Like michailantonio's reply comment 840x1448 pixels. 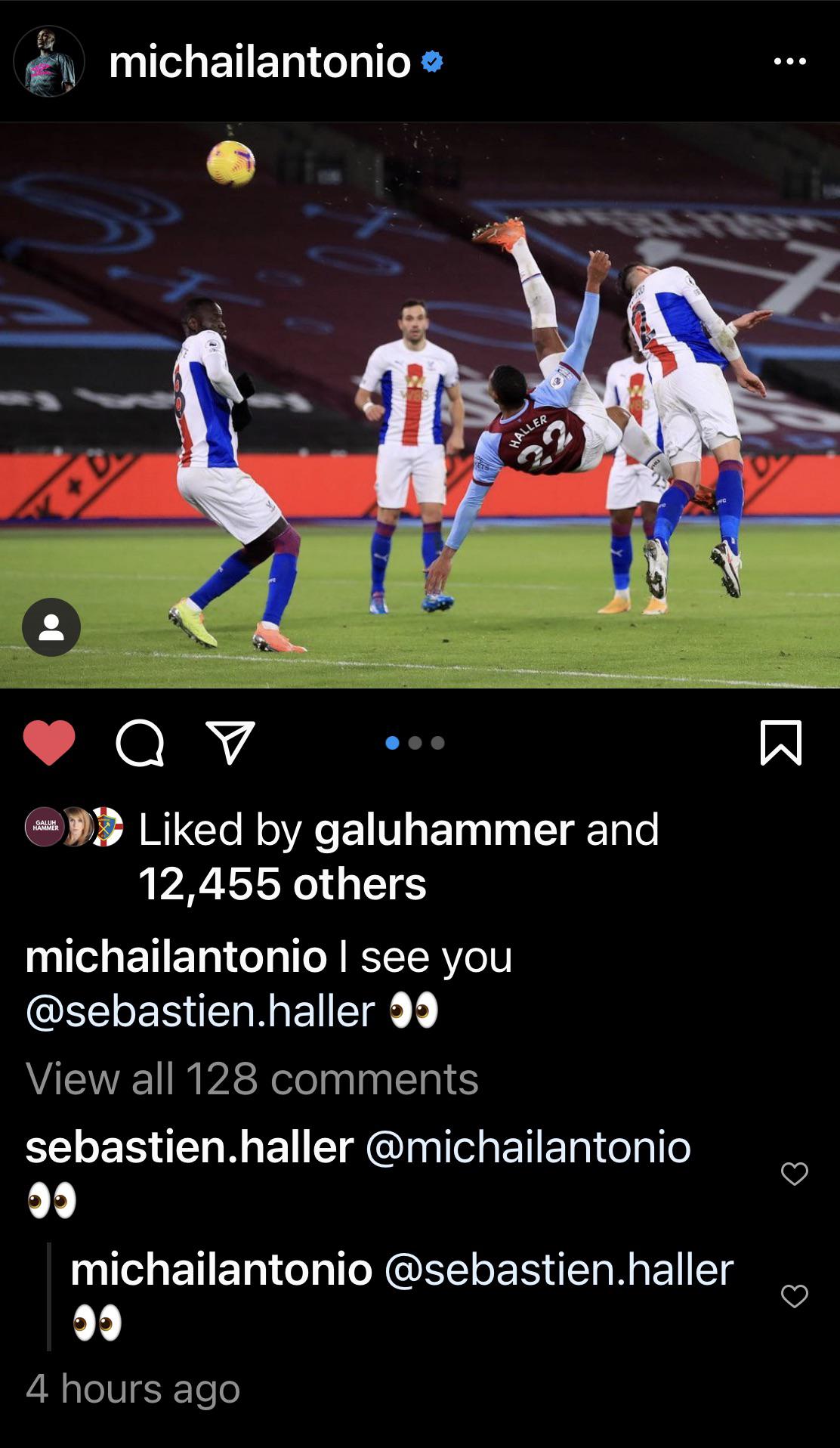click(x=794, y=1296)
